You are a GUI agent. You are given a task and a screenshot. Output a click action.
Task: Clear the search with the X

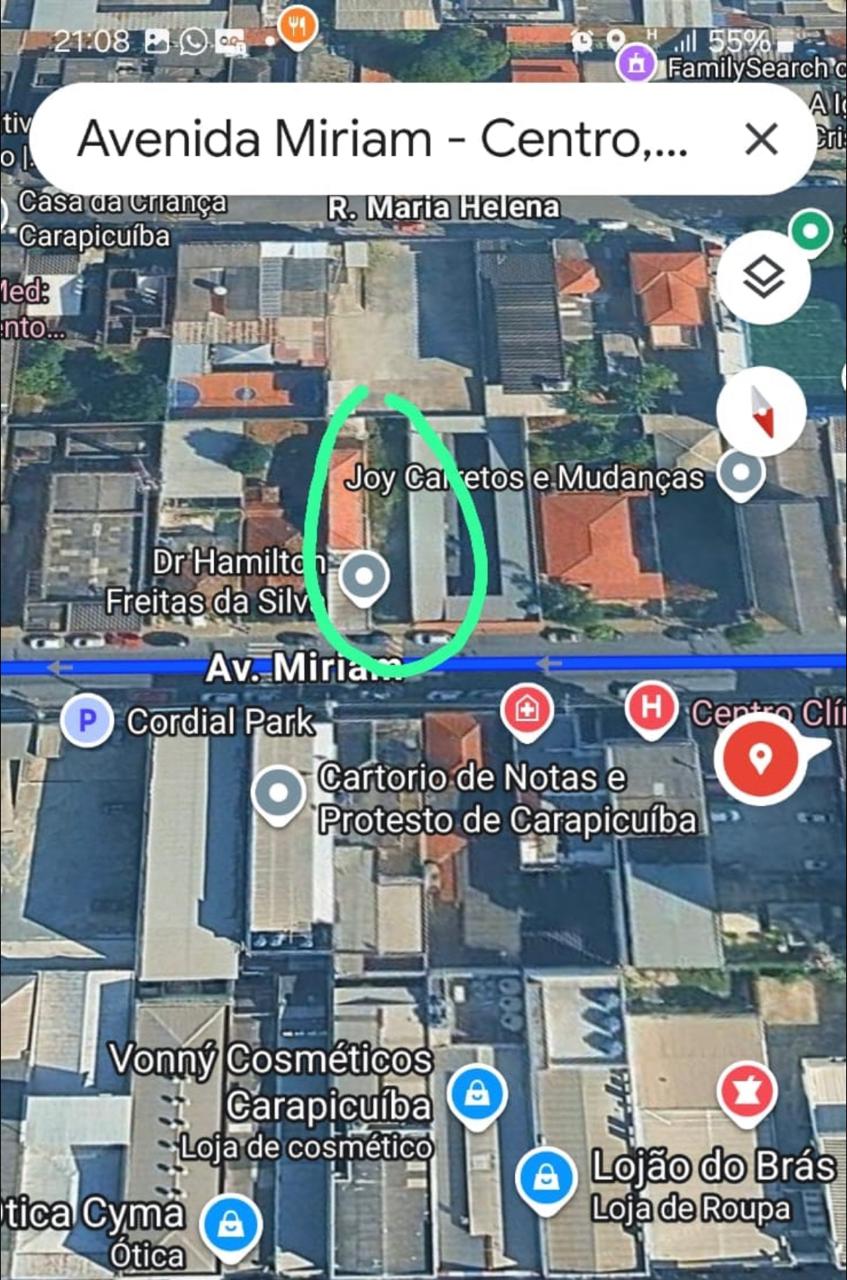[x=761, y=139]
